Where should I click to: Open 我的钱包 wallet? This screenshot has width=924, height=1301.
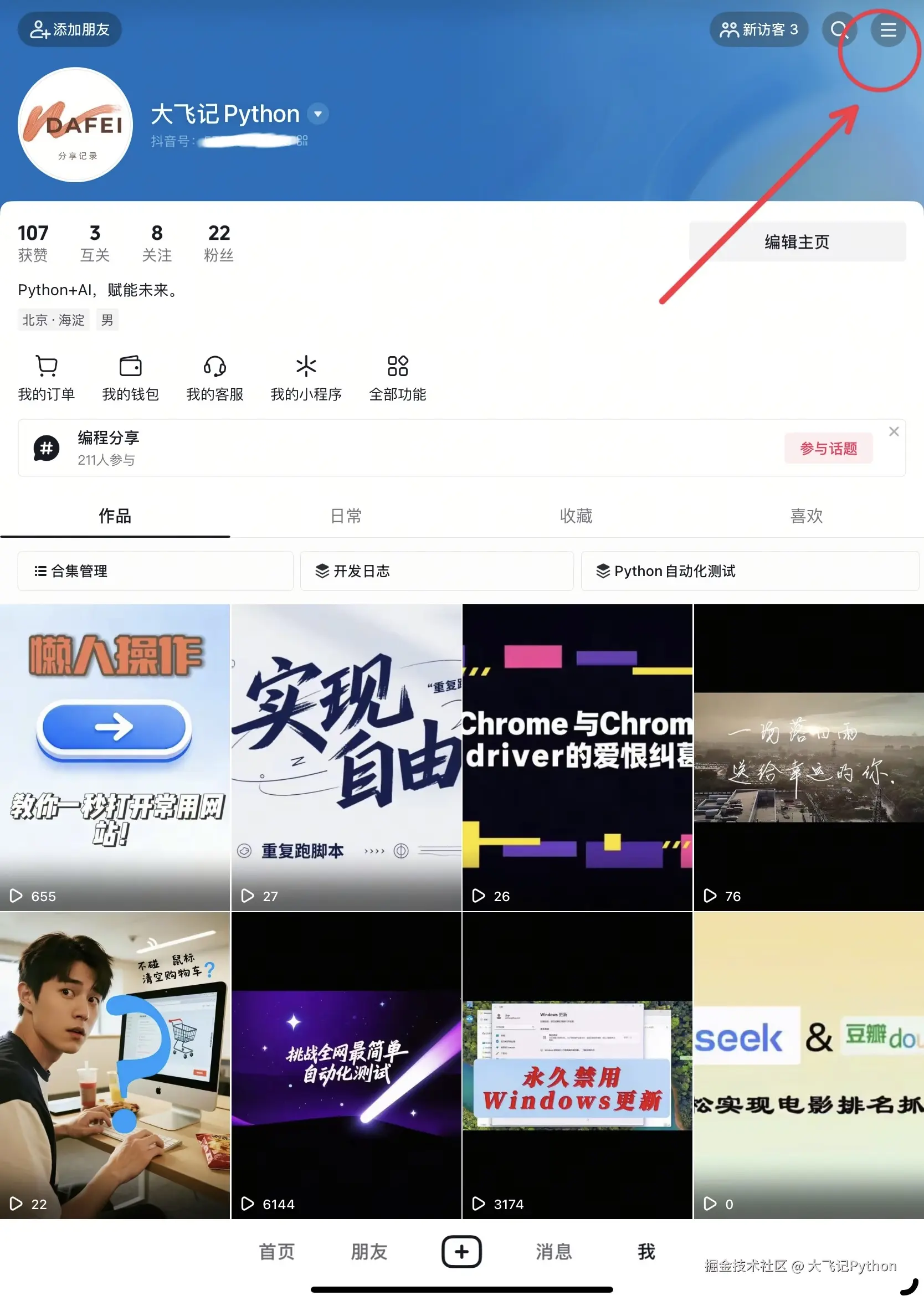click(x=130, y=378)
